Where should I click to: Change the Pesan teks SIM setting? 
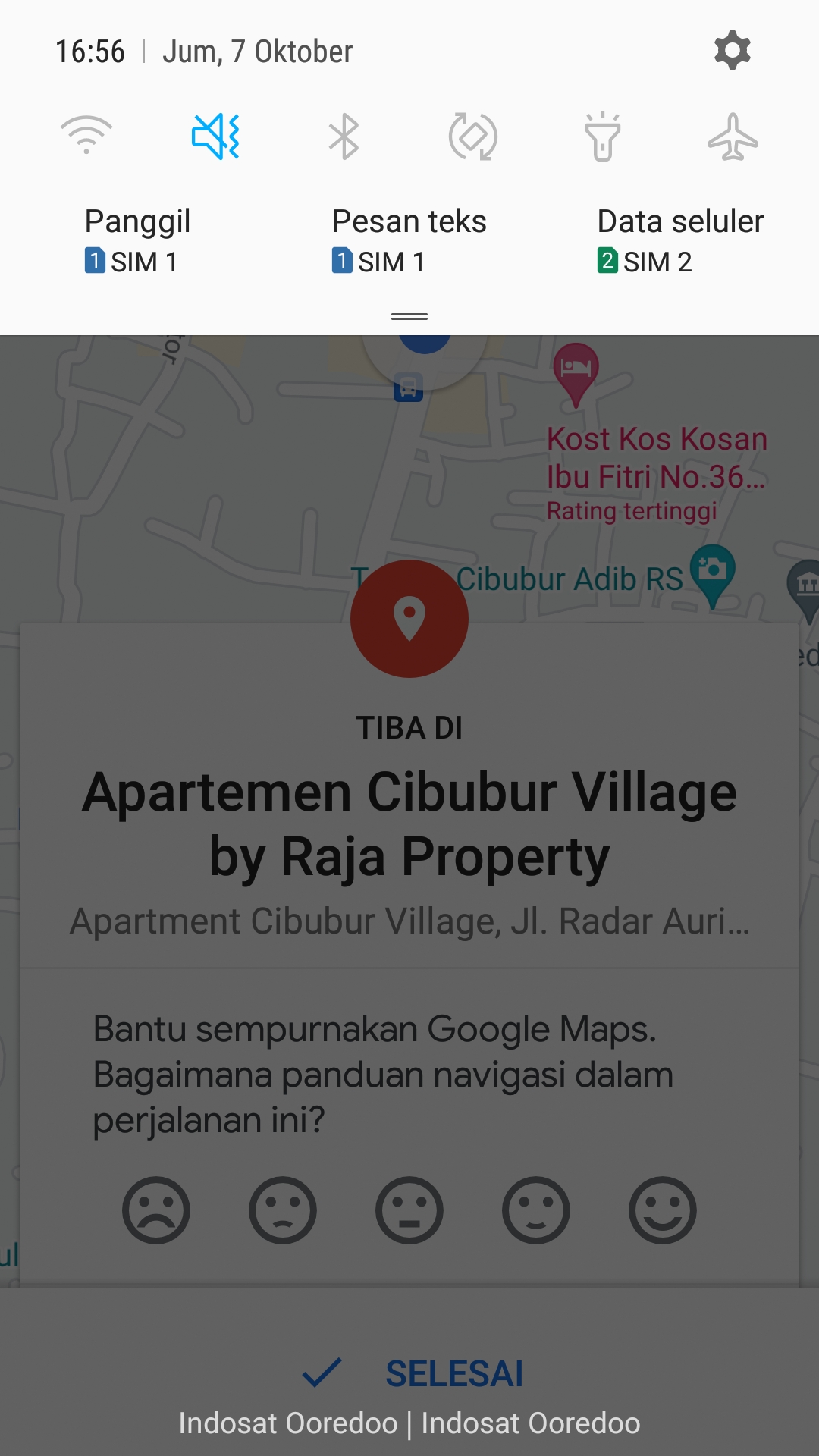pyautogui.click(x=409, y=241)
